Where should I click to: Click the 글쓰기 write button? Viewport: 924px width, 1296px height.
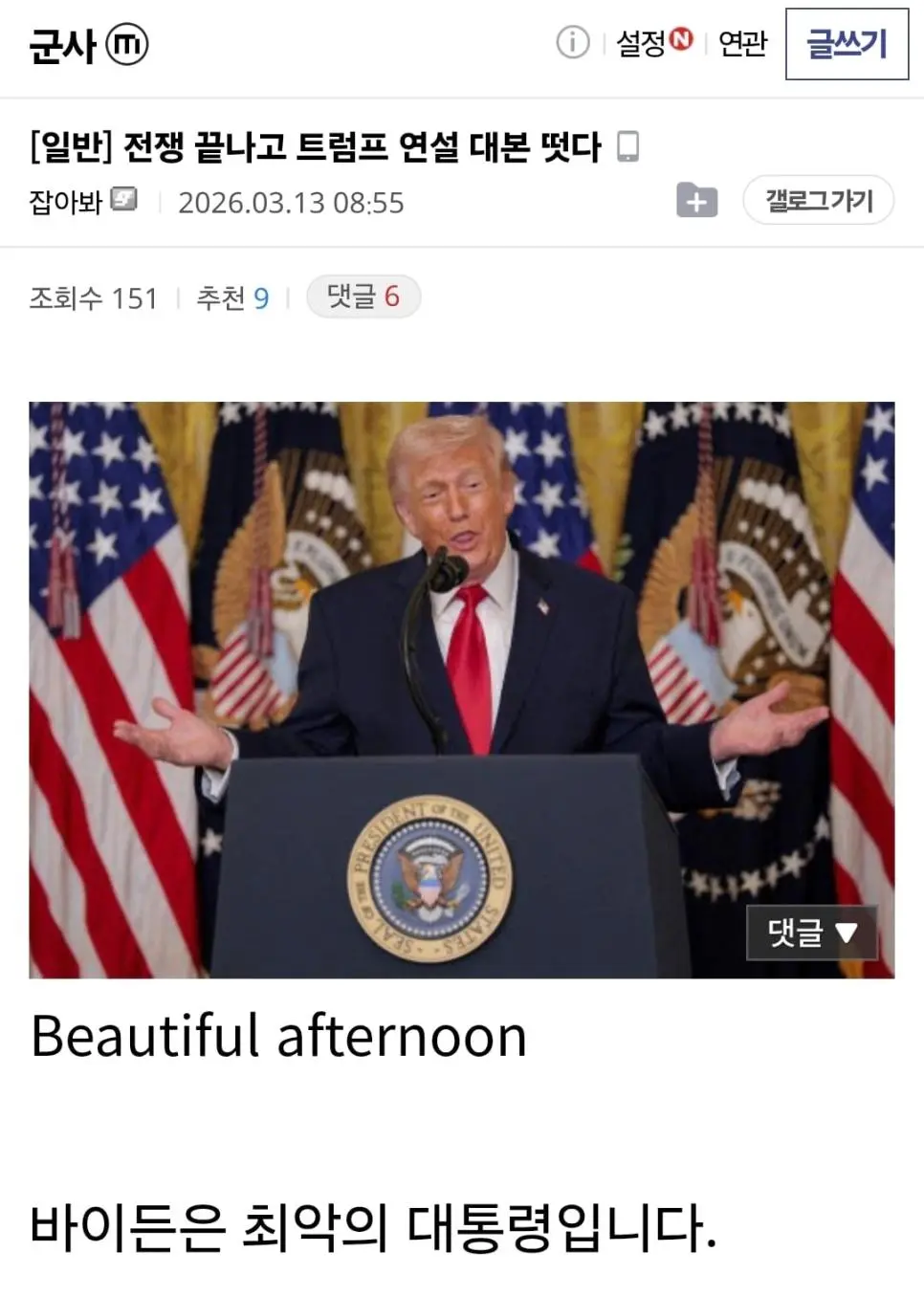point(847,43)
